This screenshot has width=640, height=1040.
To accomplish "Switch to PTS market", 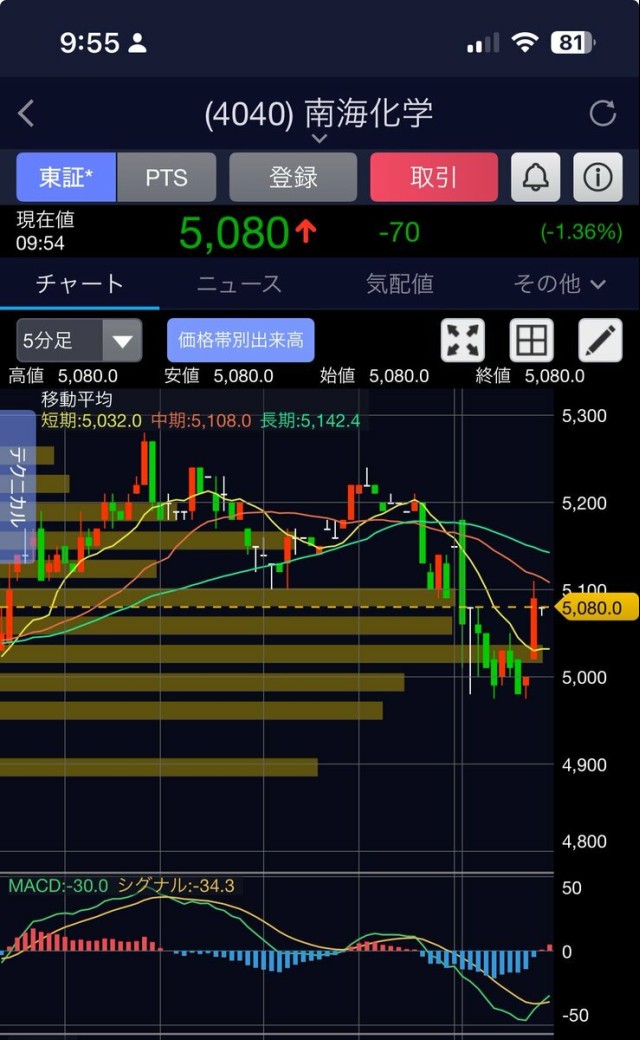I will 166,178.
